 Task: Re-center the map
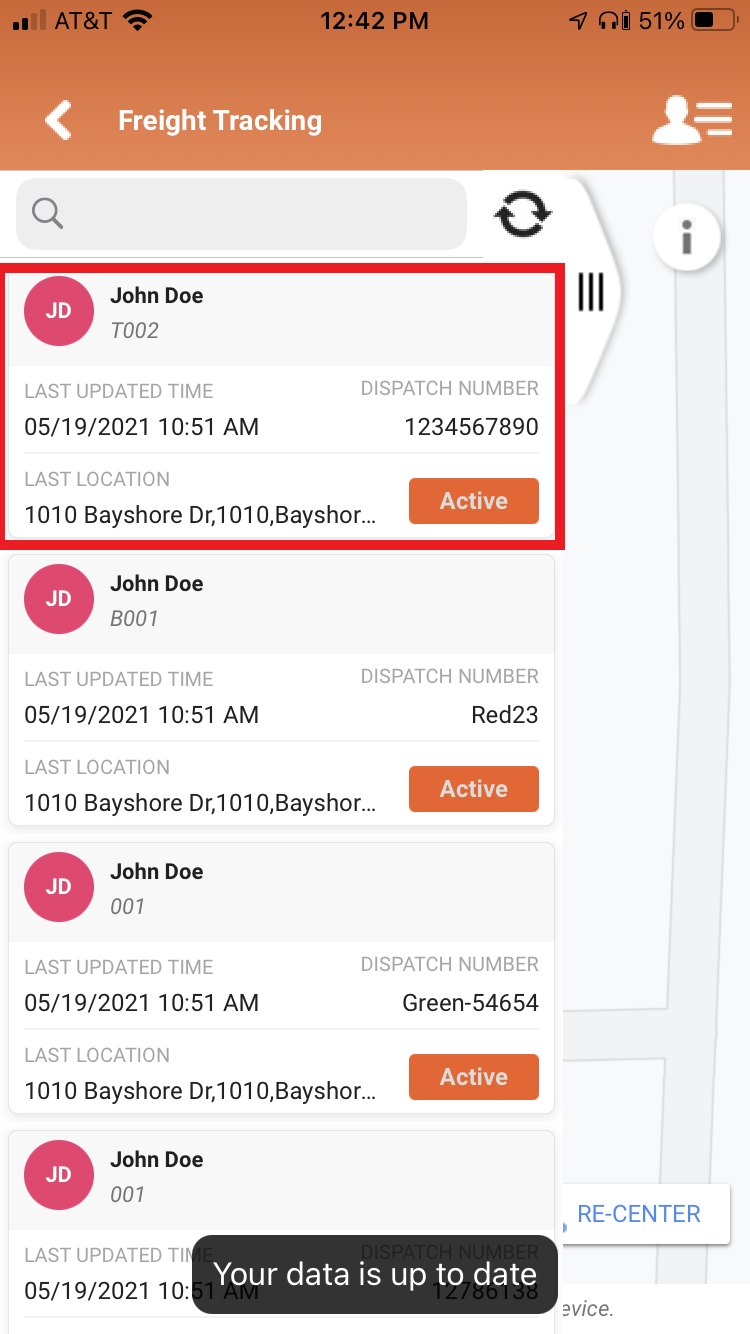pyautogui.click(x=640, y=1214)
